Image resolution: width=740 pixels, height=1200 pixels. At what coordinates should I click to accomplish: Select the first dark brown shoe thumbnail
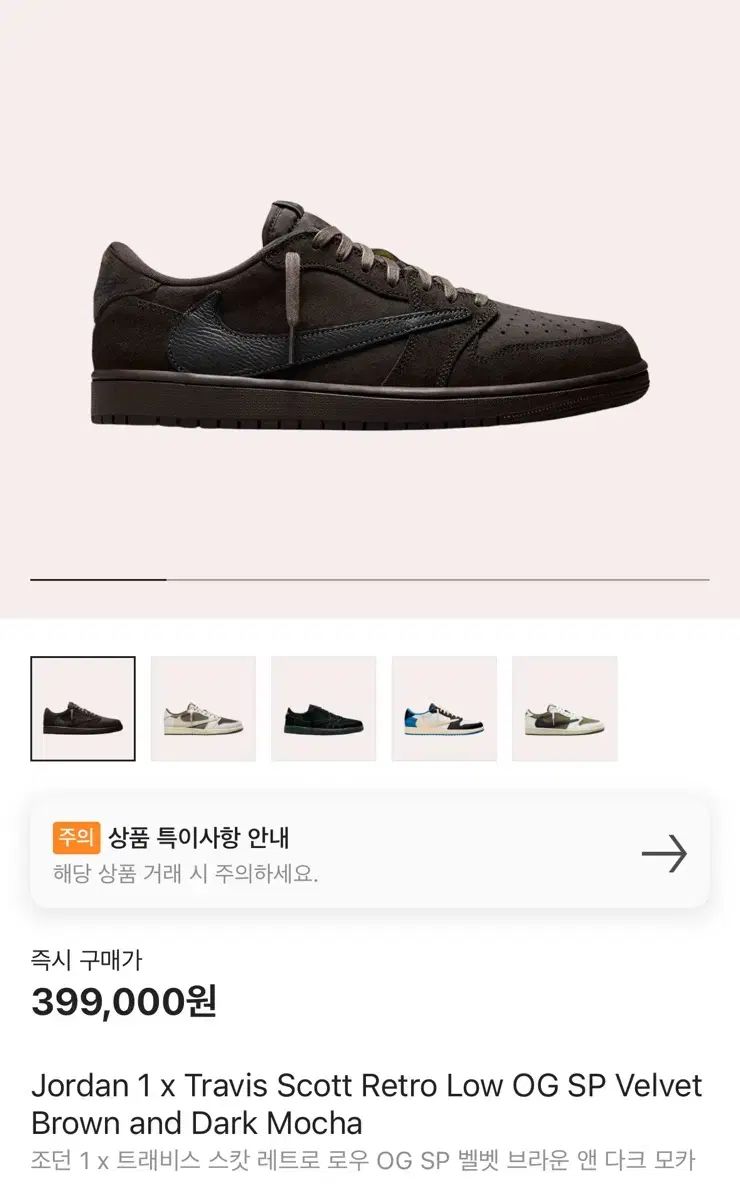83,709
